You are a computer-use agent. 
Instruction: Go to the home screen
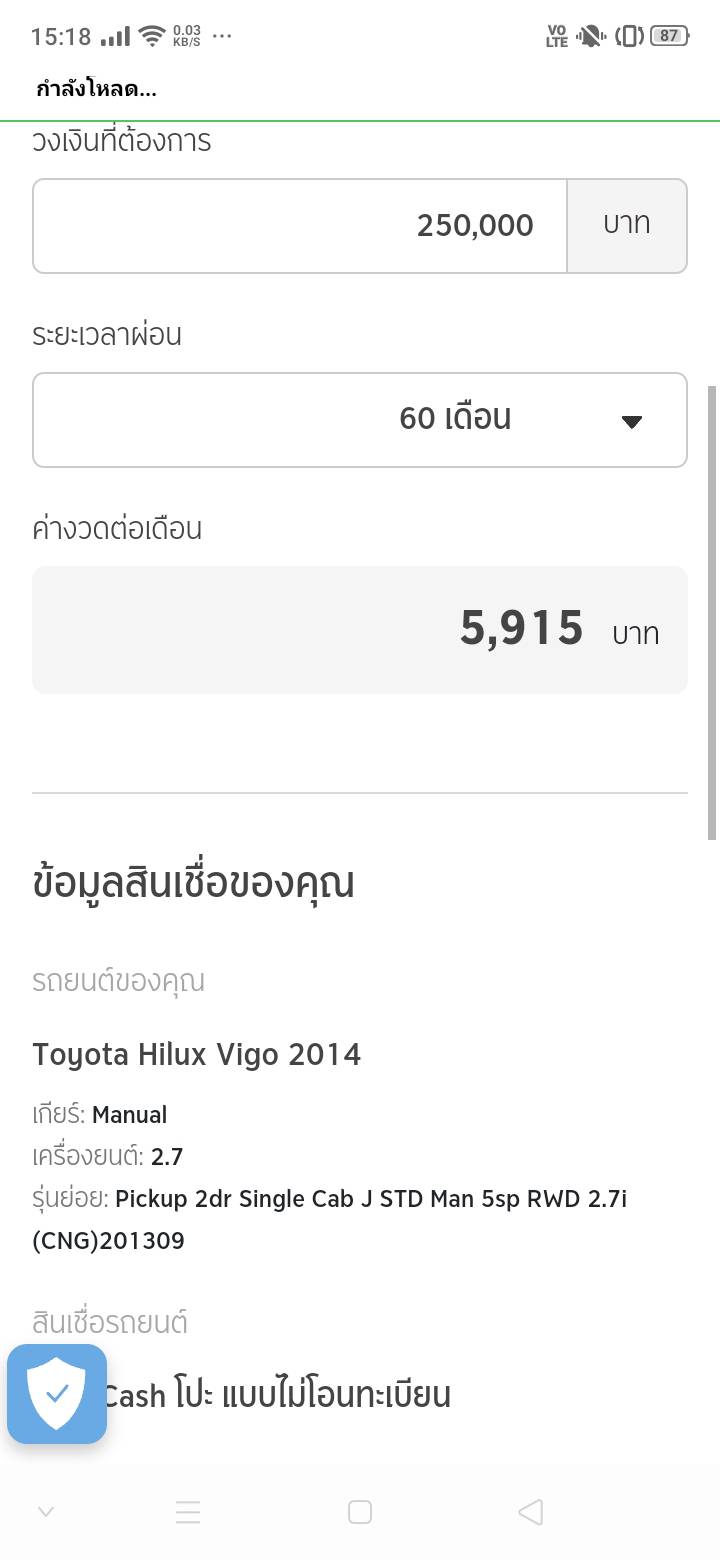pyautogui.click(x=360, y=1512)
